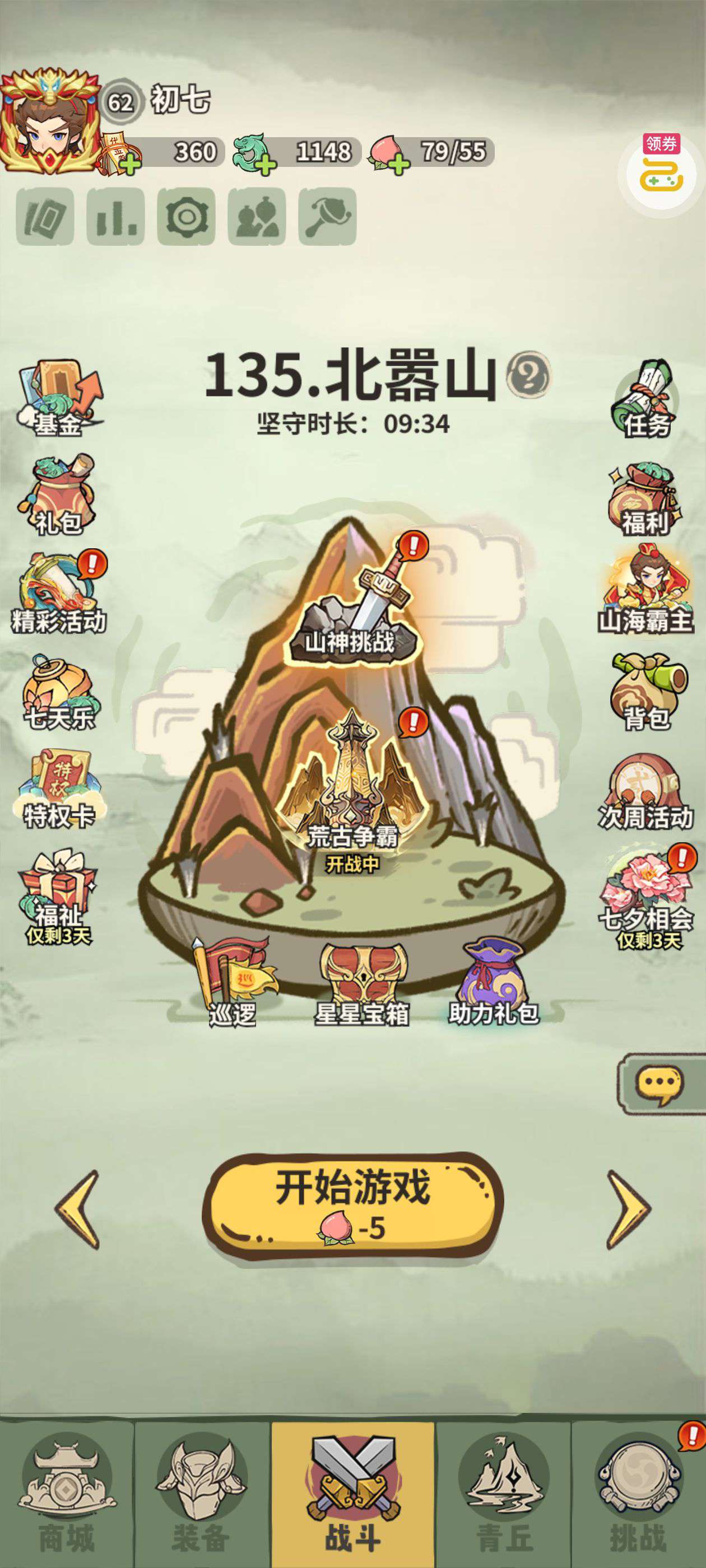
Task: Switch to the 挑战 tab
Action: 638,1494
